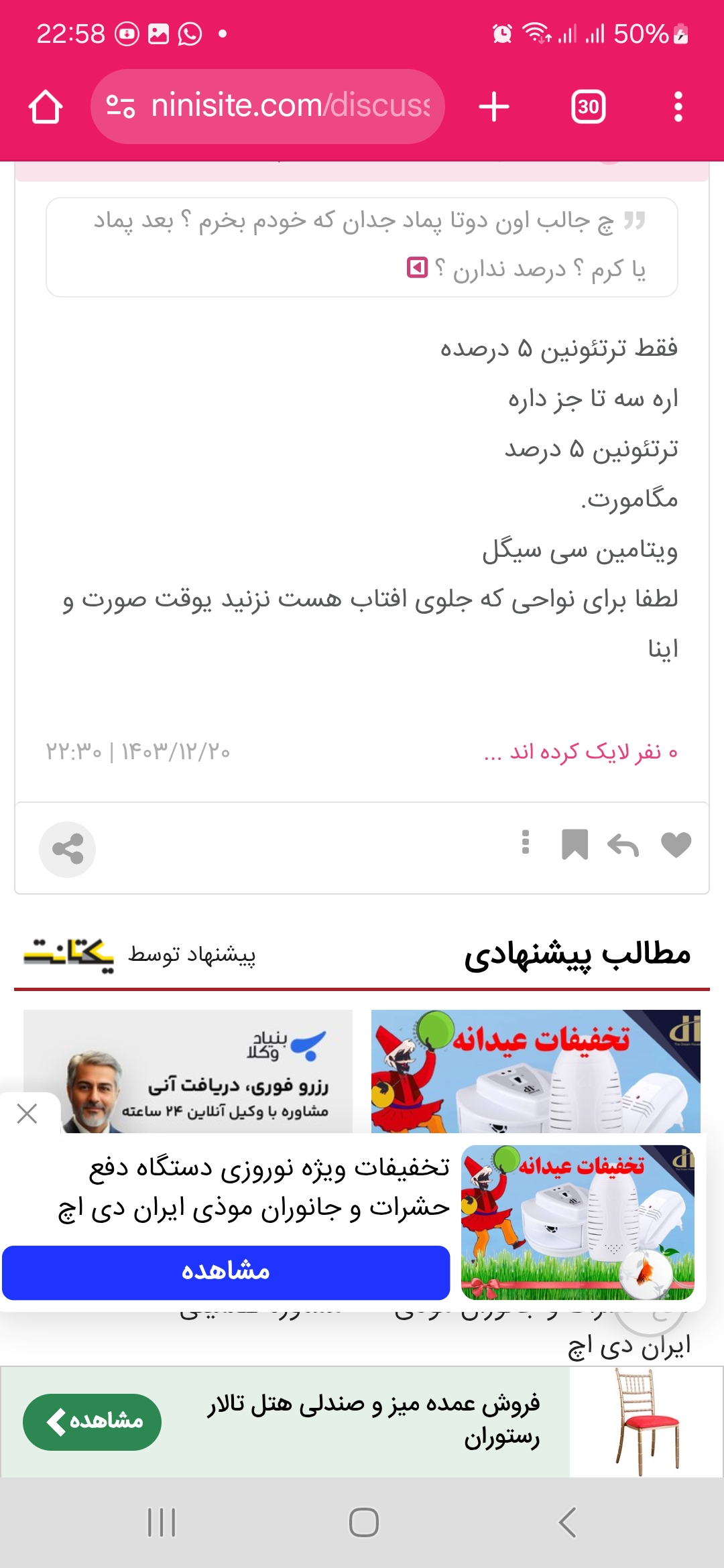This screenshot has width=724, height=1568.
Task: Open a new browser tab
Action: [x=494, y=107]
